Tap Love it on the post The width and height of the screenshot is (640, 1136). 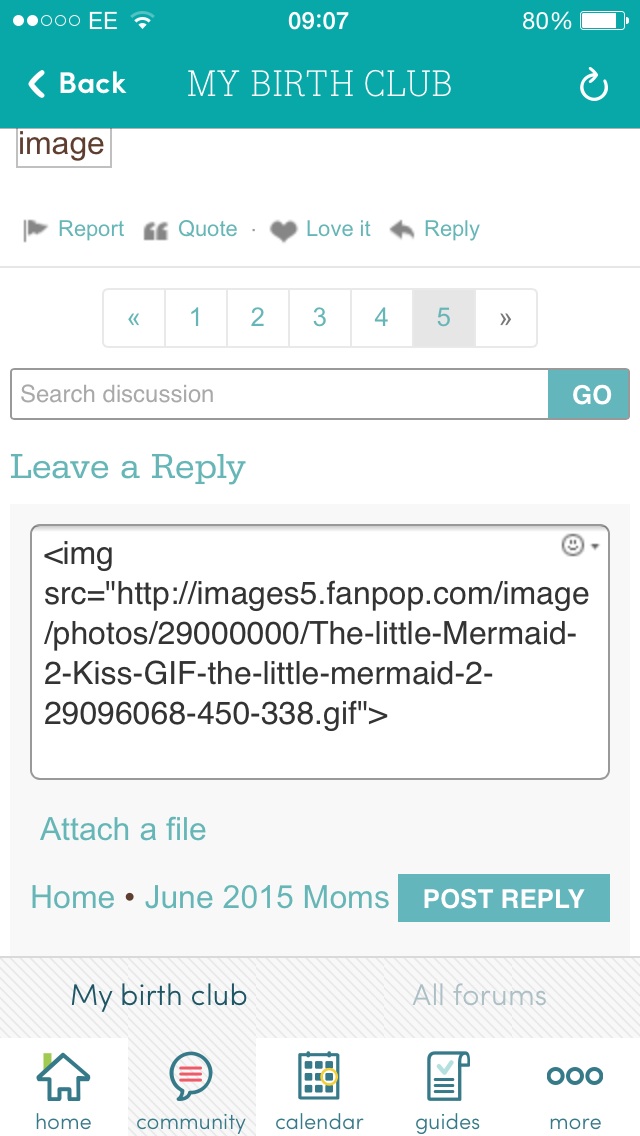coord(321,229)
